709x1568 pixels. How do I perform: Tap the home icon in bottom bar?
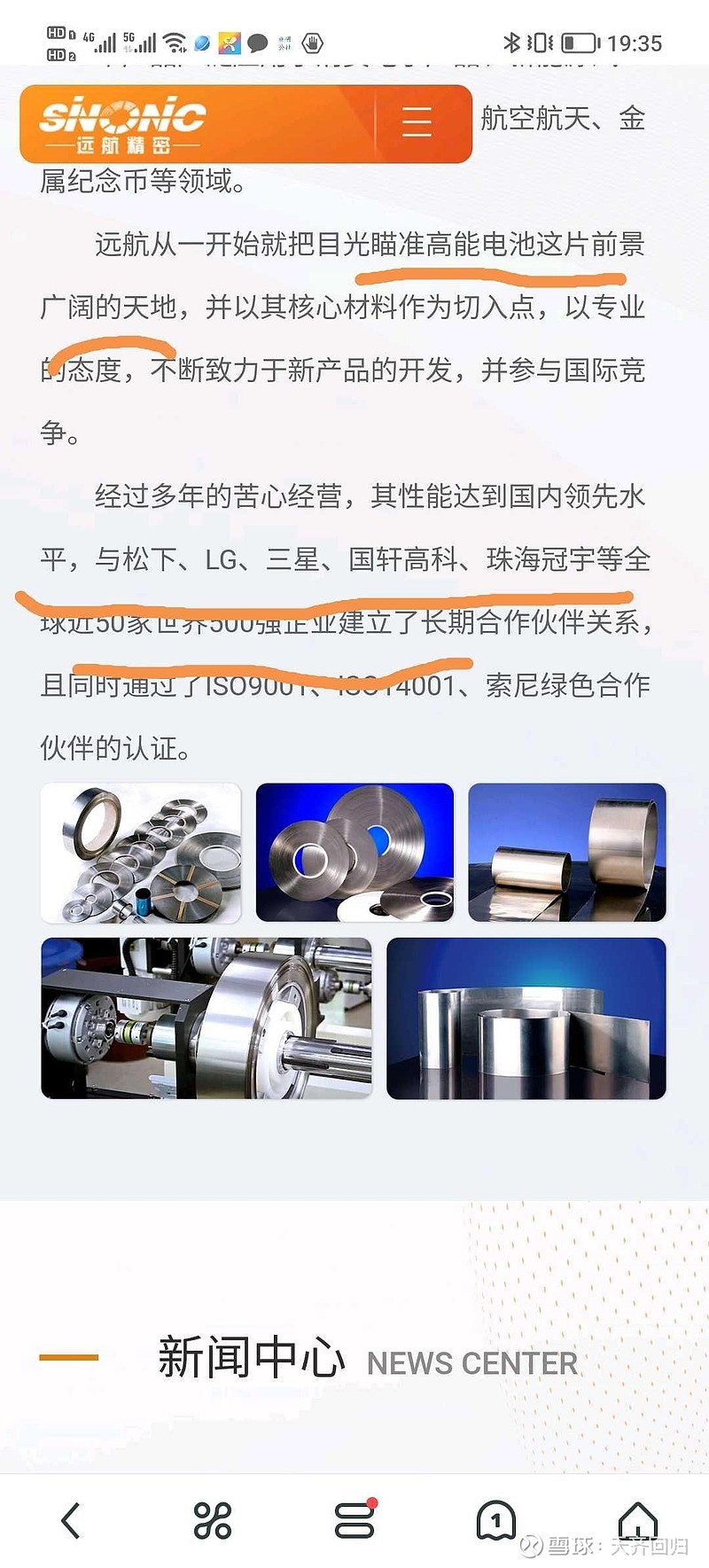[x=638, y=1523]
